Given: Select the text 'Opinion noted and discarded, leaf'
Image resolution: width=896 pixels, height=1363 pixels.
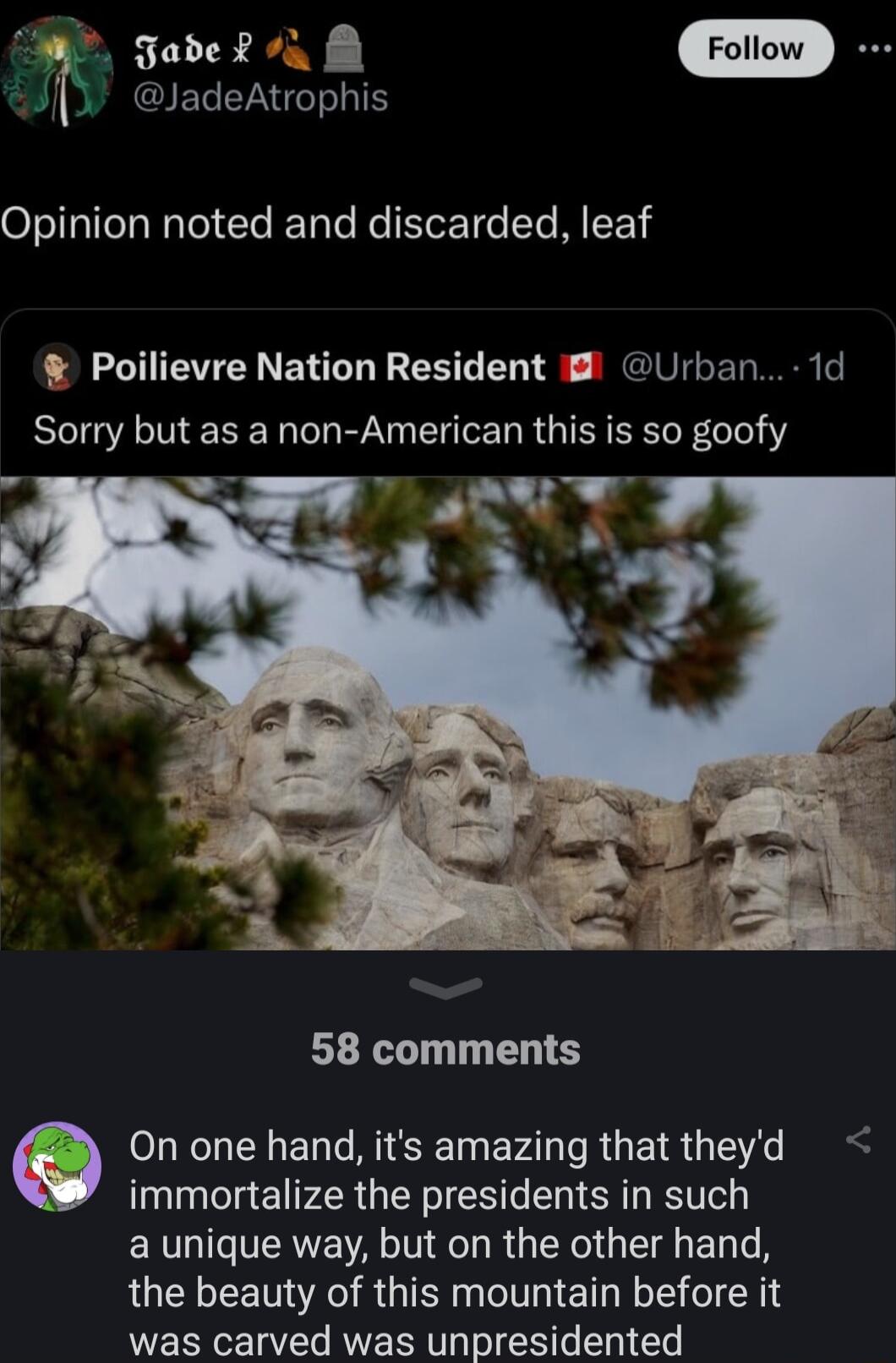Looking at the screenshot, I should 325,222.
